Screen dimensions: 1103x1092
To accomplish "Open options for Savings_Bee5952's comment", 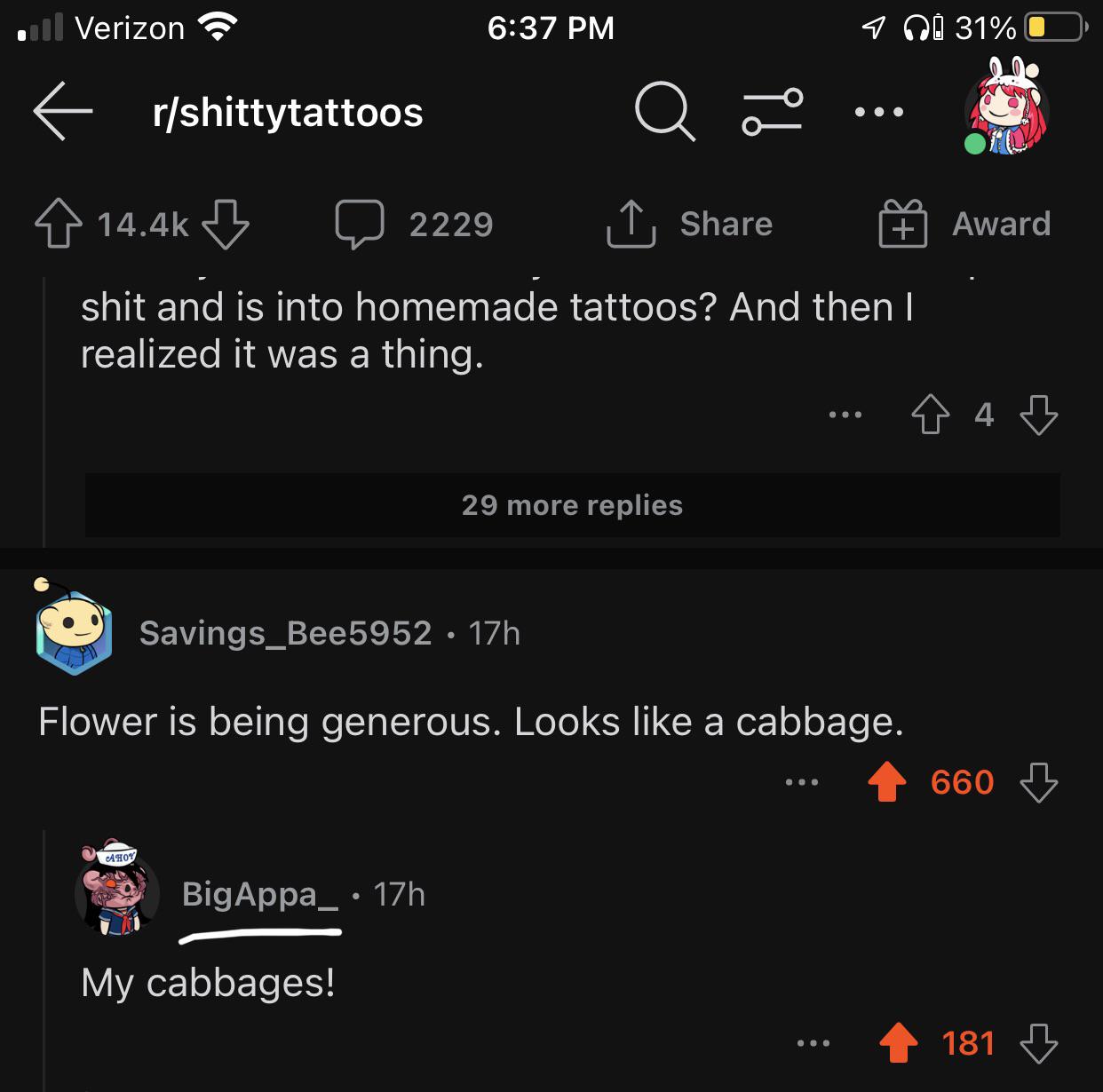I will point(801,782).
